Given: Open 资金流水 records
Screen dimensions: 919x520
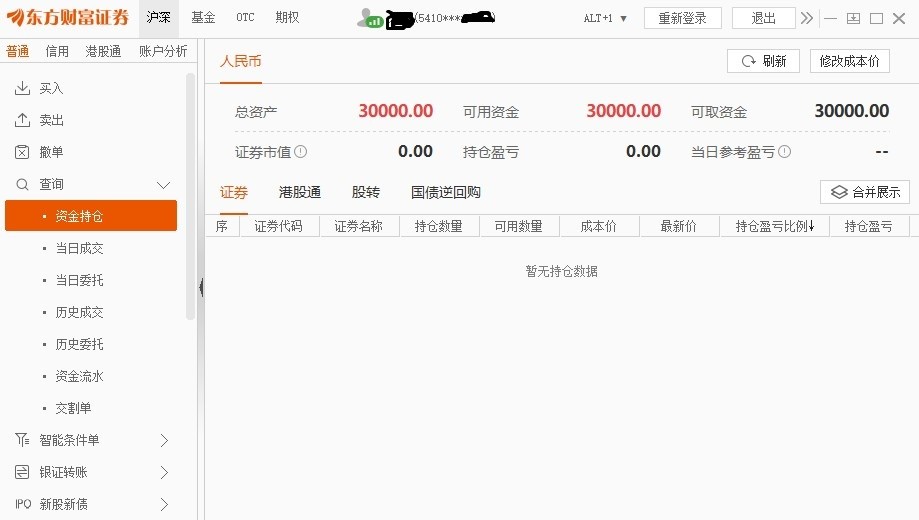Looking at the screenshot, I should 79,376.
